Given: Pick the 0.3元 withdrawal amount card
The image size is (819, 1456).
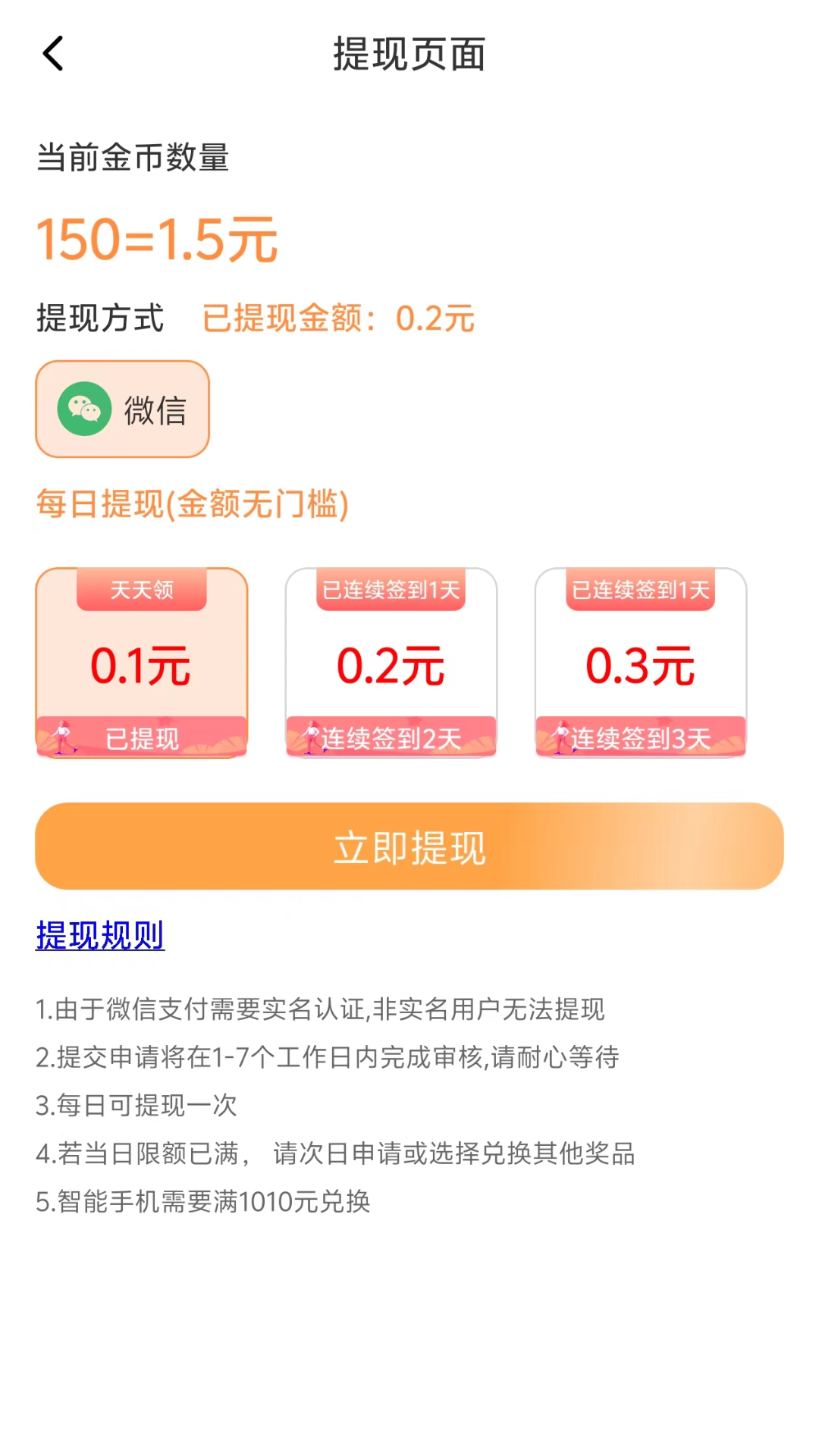Looking at the screenshot, I should click(x=641, y=663).
